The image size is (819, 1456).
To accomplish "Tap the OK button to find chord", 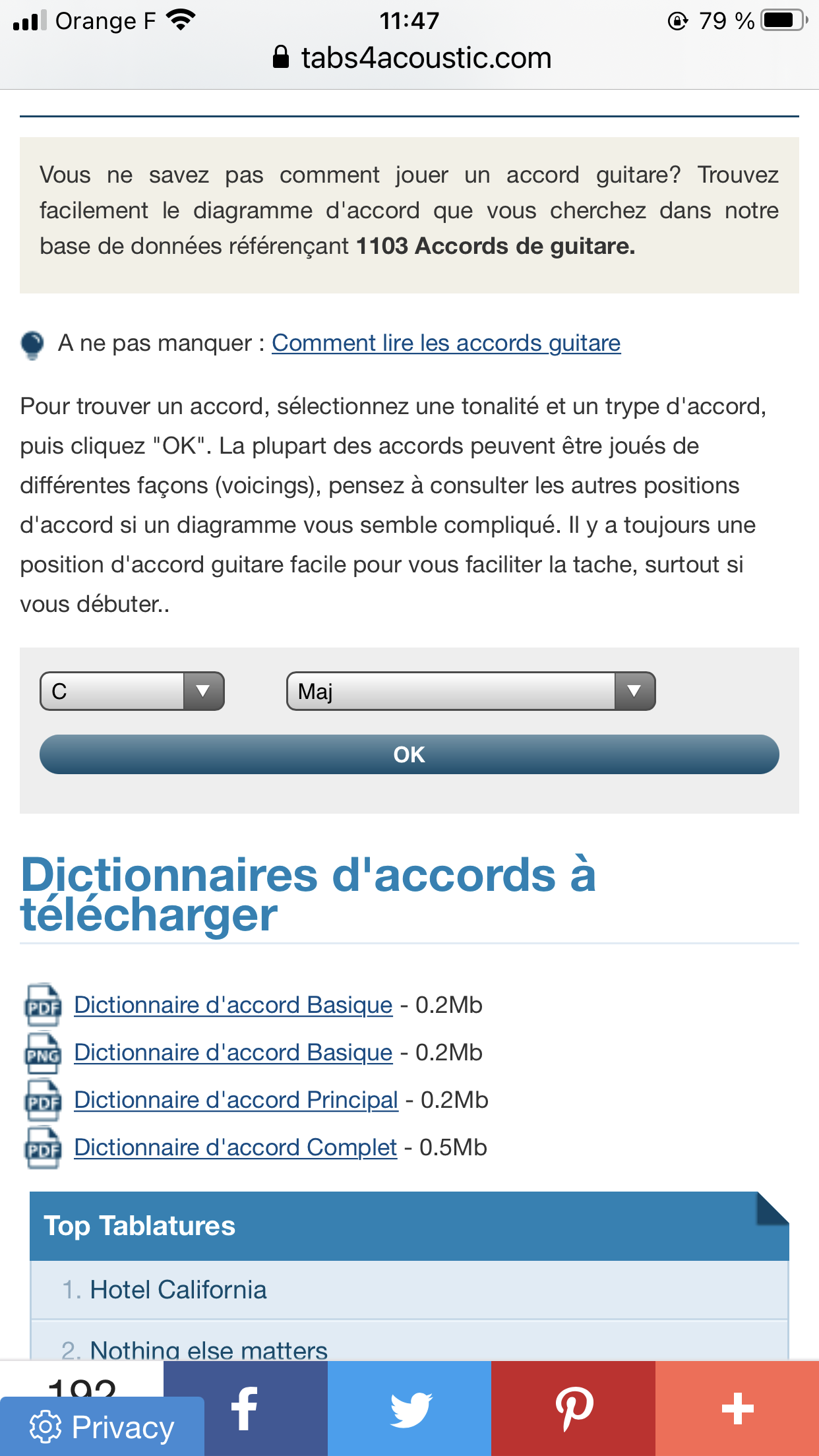I will [x=409, y=754].
